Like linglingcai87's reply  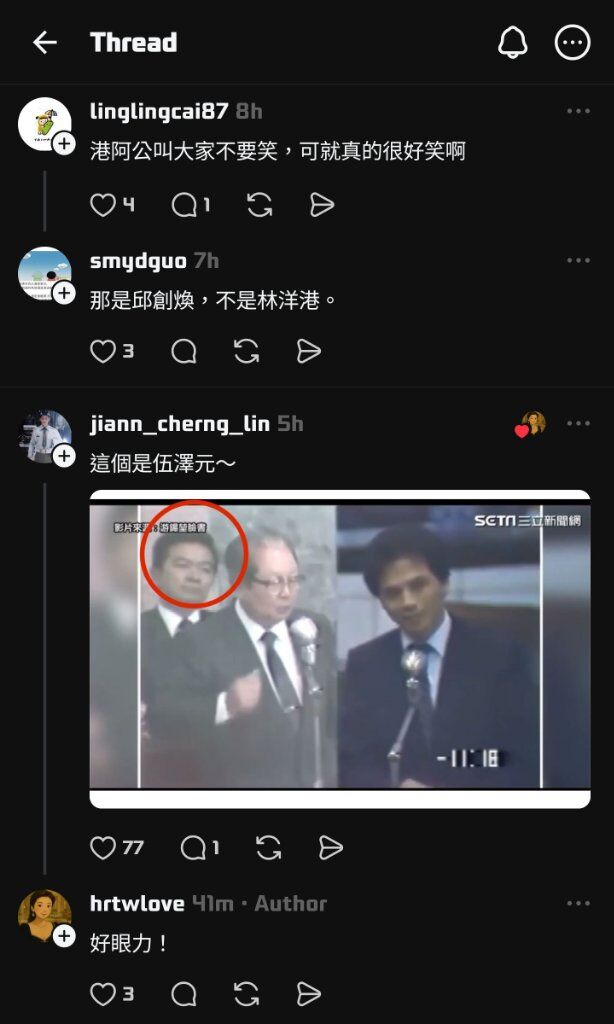pyautogui.click(x=103, y=205)
